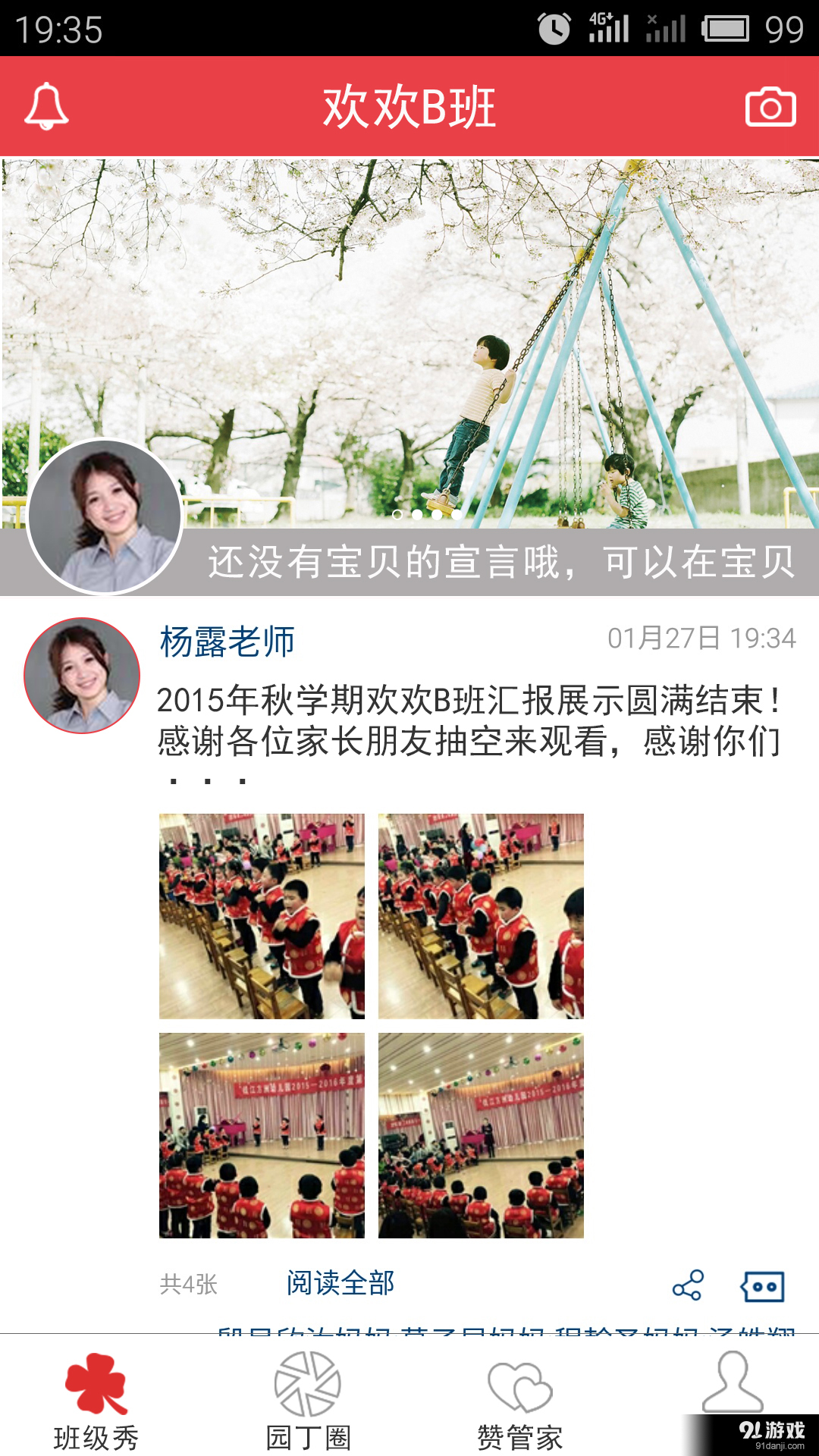The height and width of the screenshot is (1456, 819).
Task: Open 杨露老师's profile avatar
Action: (x=82, y=676)
